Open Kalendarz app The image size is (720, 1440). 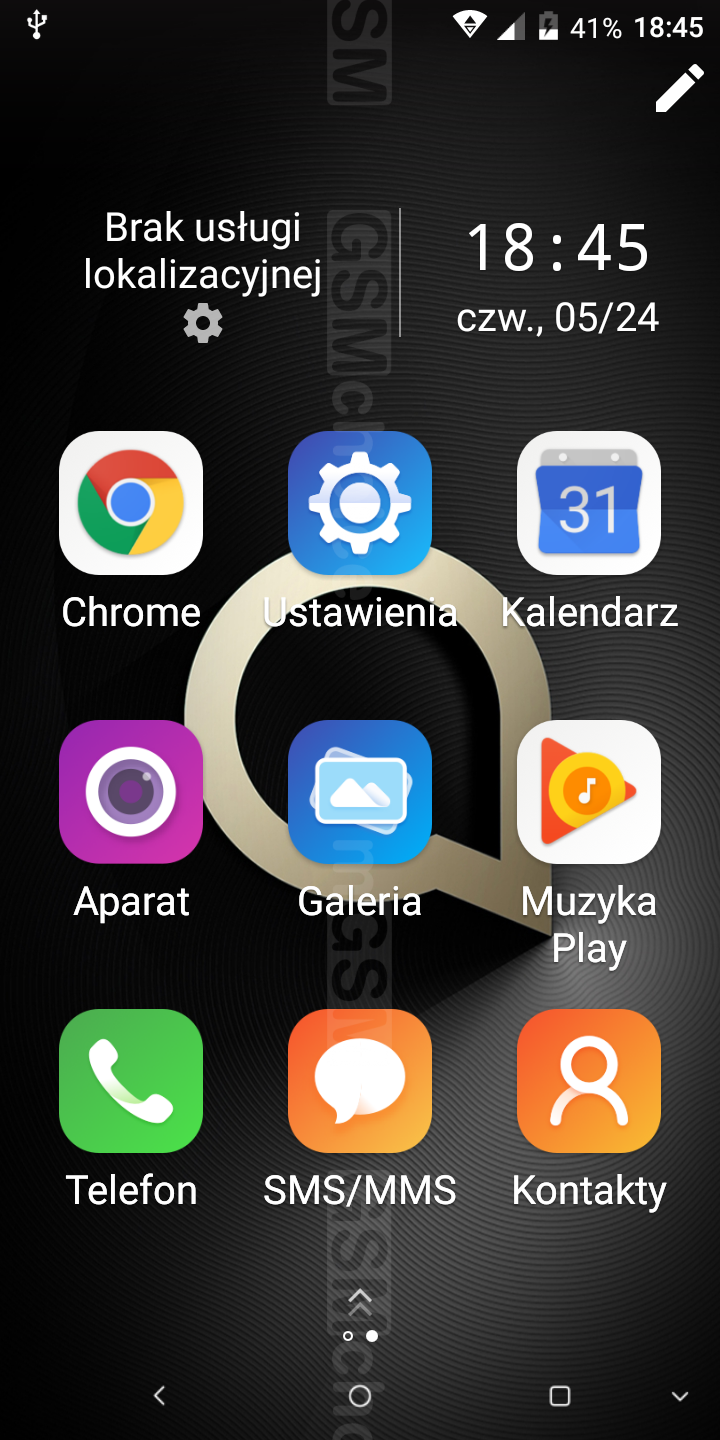point(588,503)
